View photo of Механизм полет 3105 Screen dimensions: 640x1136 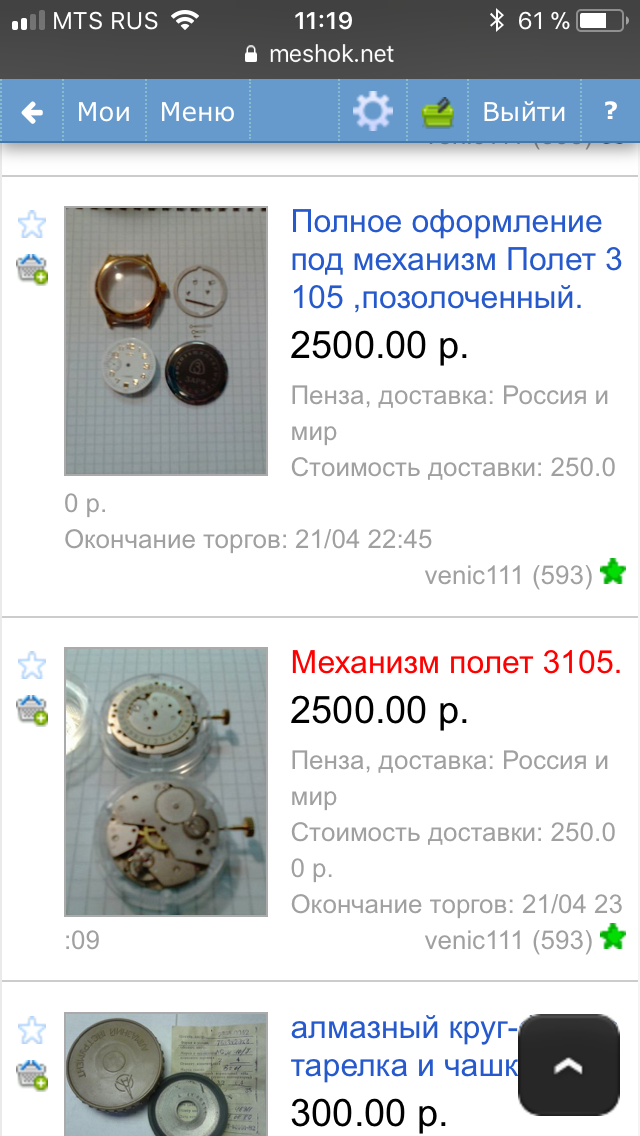pyautogui.click(x=166, y=781)
